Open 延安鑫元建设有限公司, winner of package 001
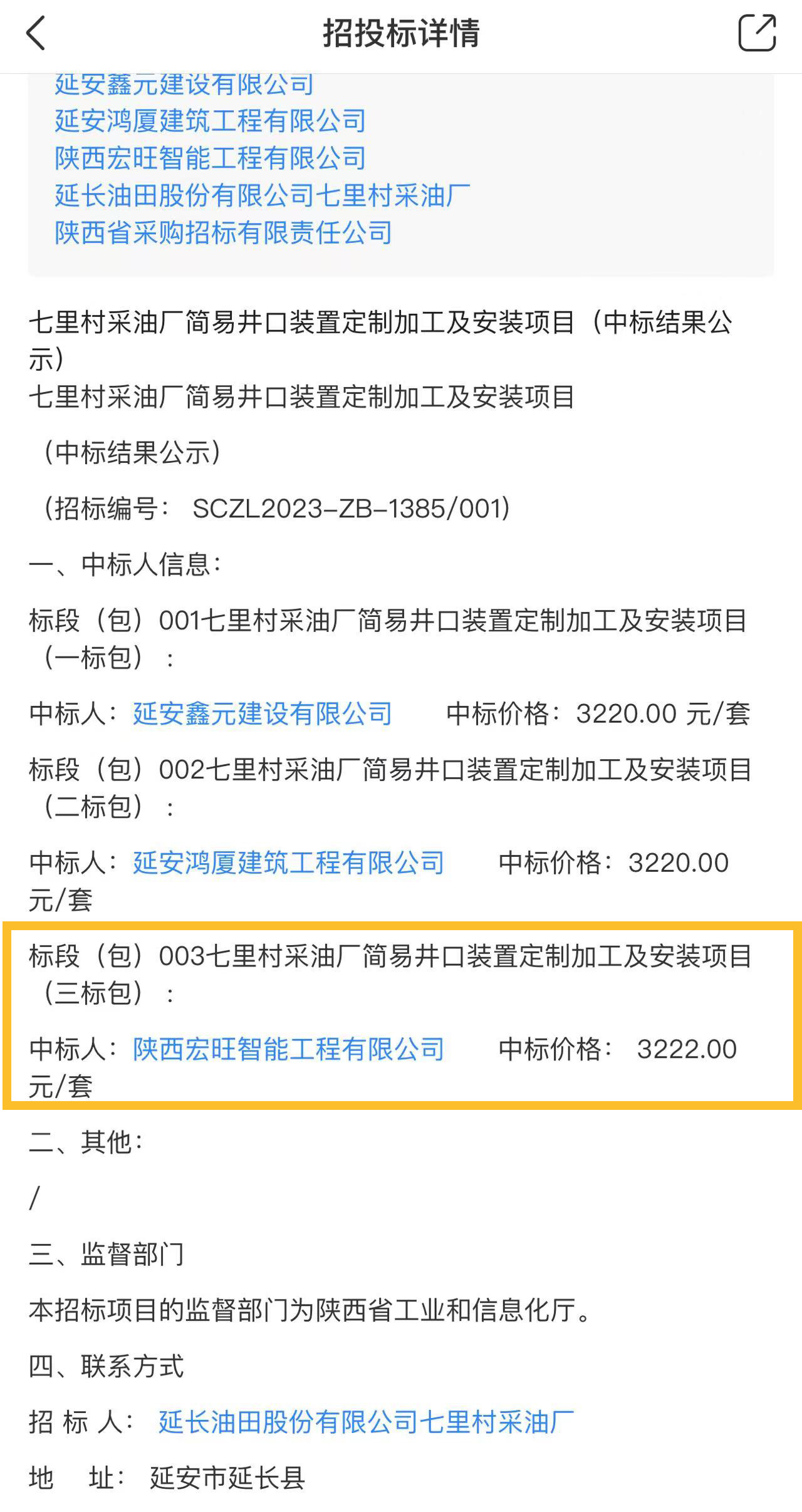This screenshot has height=1512, width=802. 263,713
